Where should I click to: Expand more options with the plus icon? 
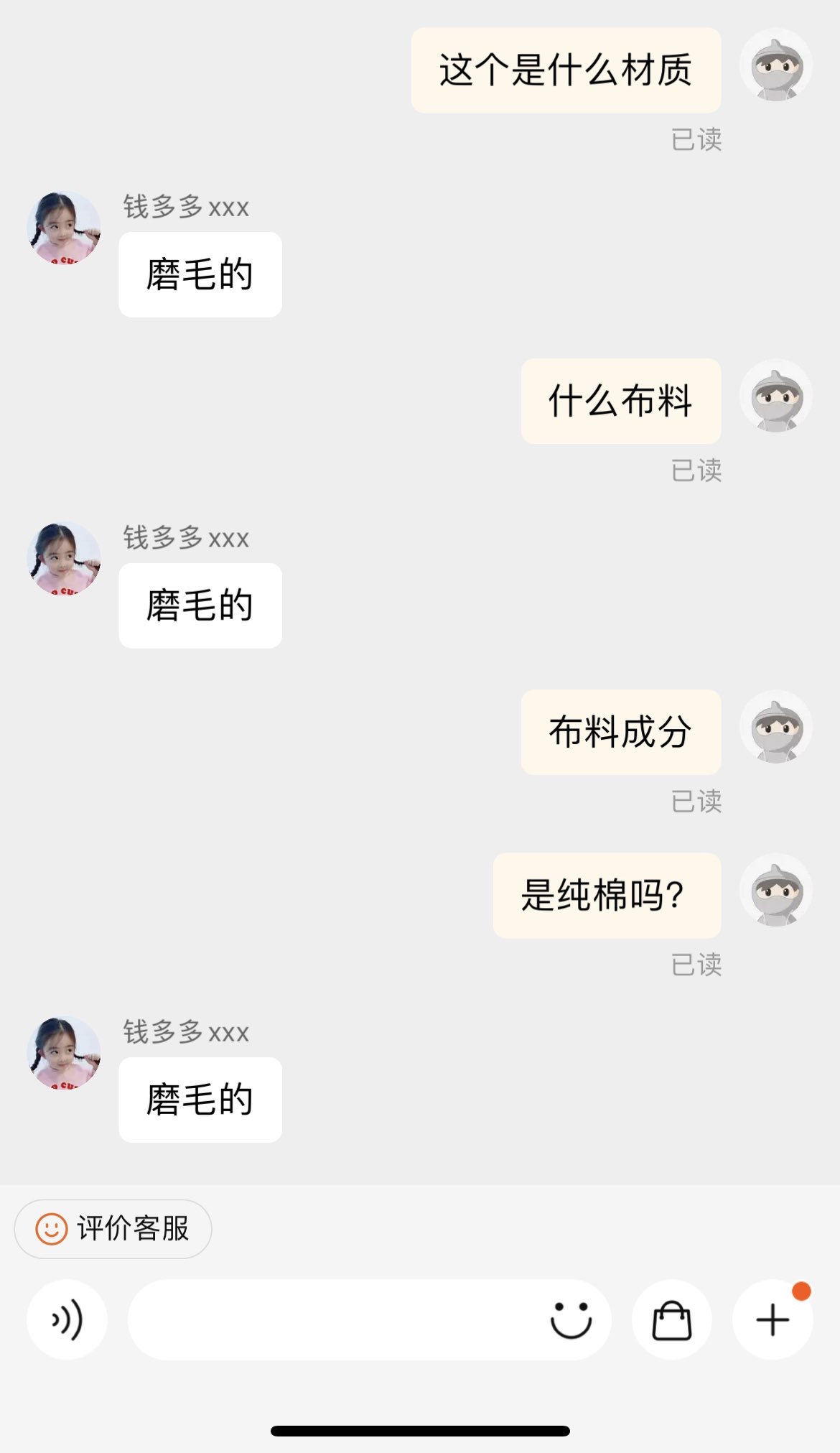point(773,1320)
